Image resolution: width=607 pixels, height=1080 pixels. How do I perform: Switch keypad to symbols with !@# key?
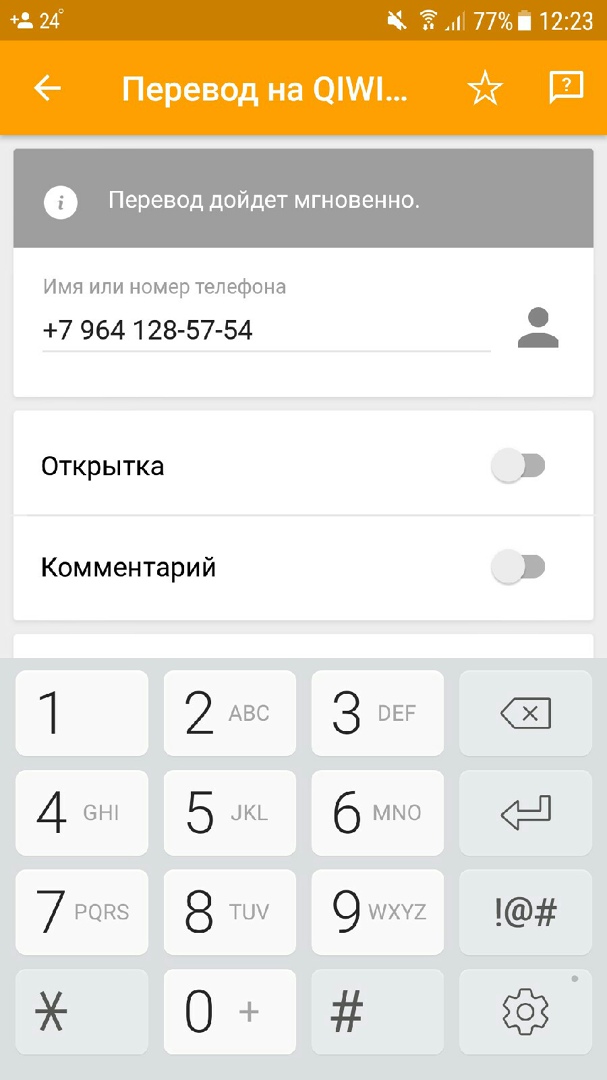click(x=525, y=912)
